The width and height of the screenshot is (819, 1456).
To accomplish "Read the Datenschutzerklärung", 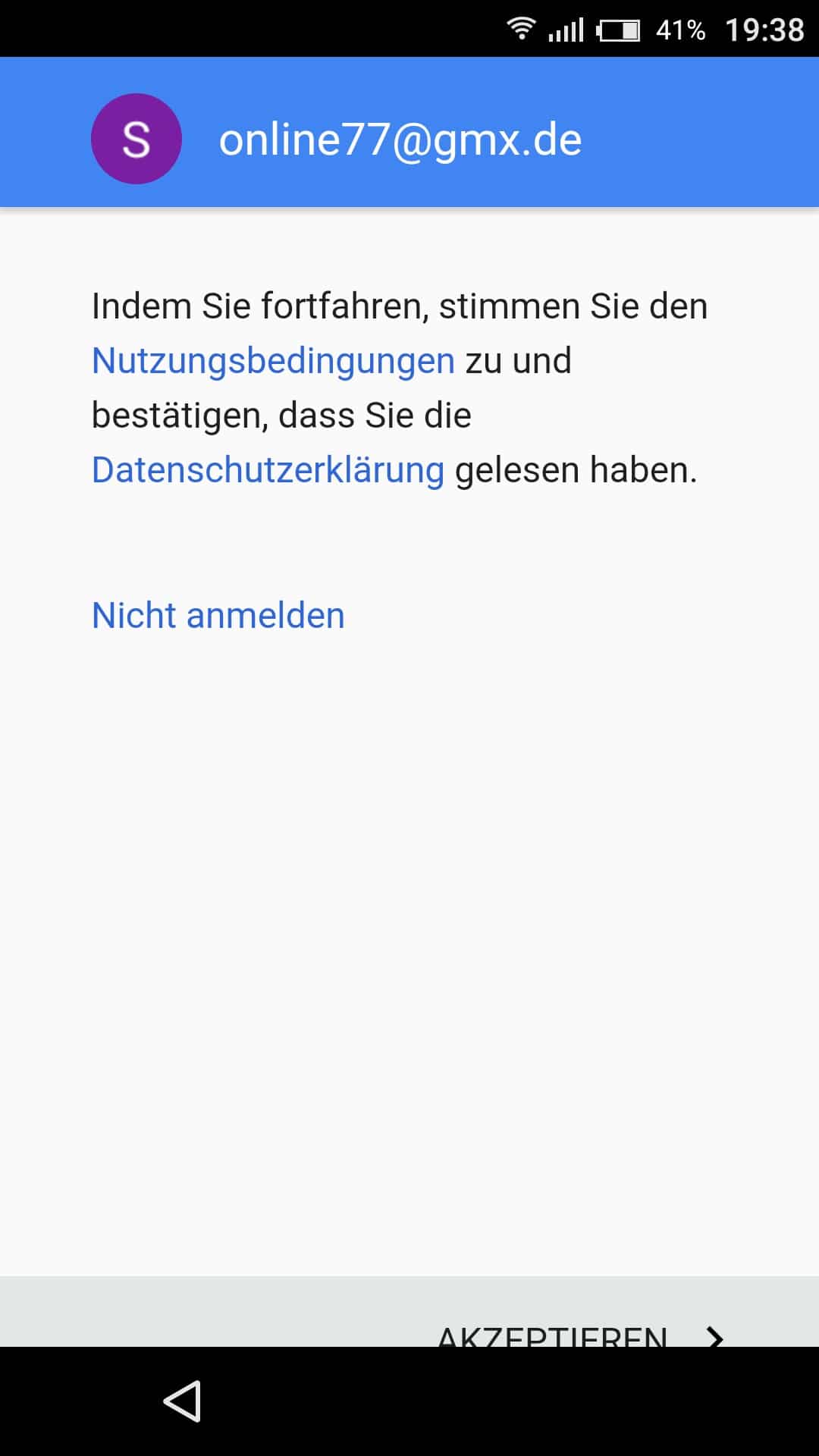I will pyautogui.click(x=268, y=470).
